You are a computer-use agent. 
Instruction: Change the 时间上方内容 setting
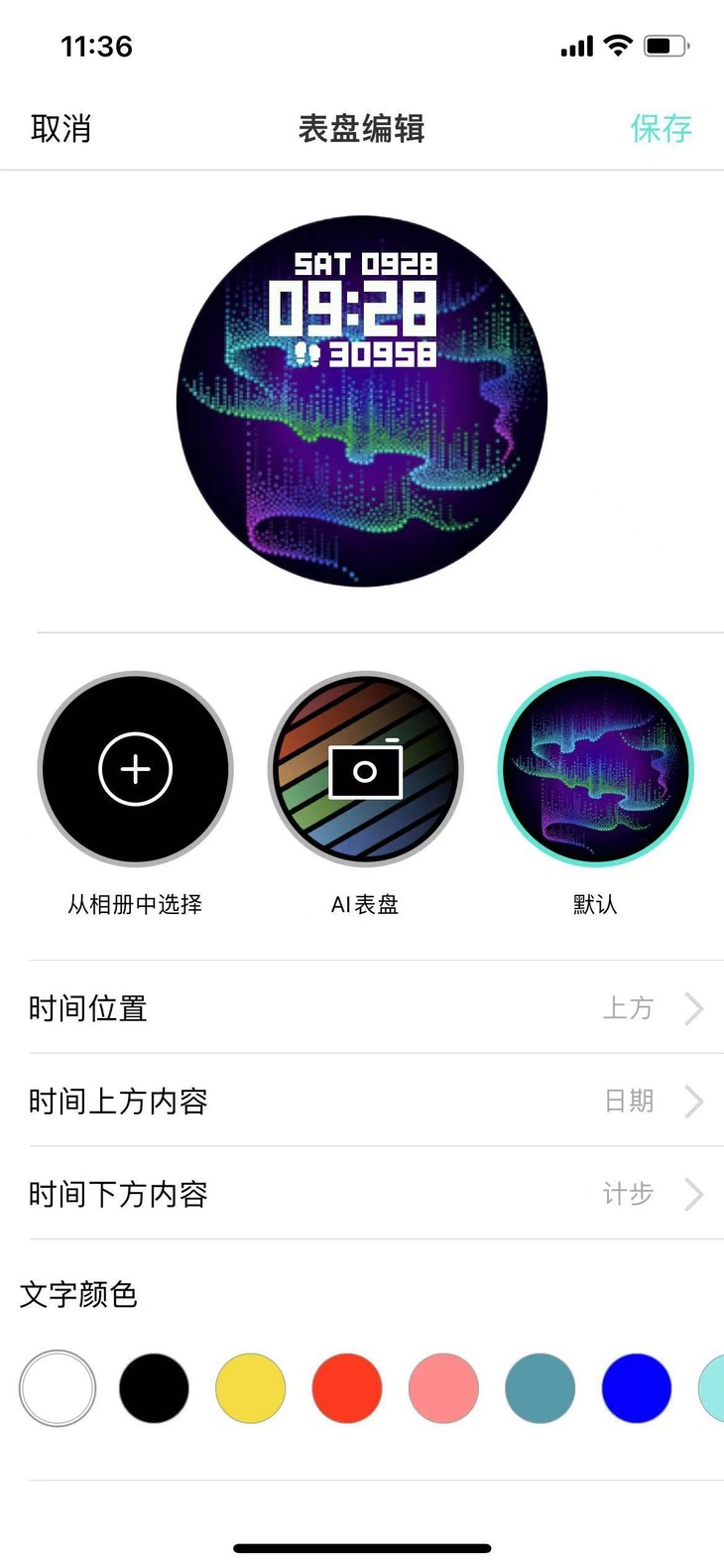coord(365,1101)
